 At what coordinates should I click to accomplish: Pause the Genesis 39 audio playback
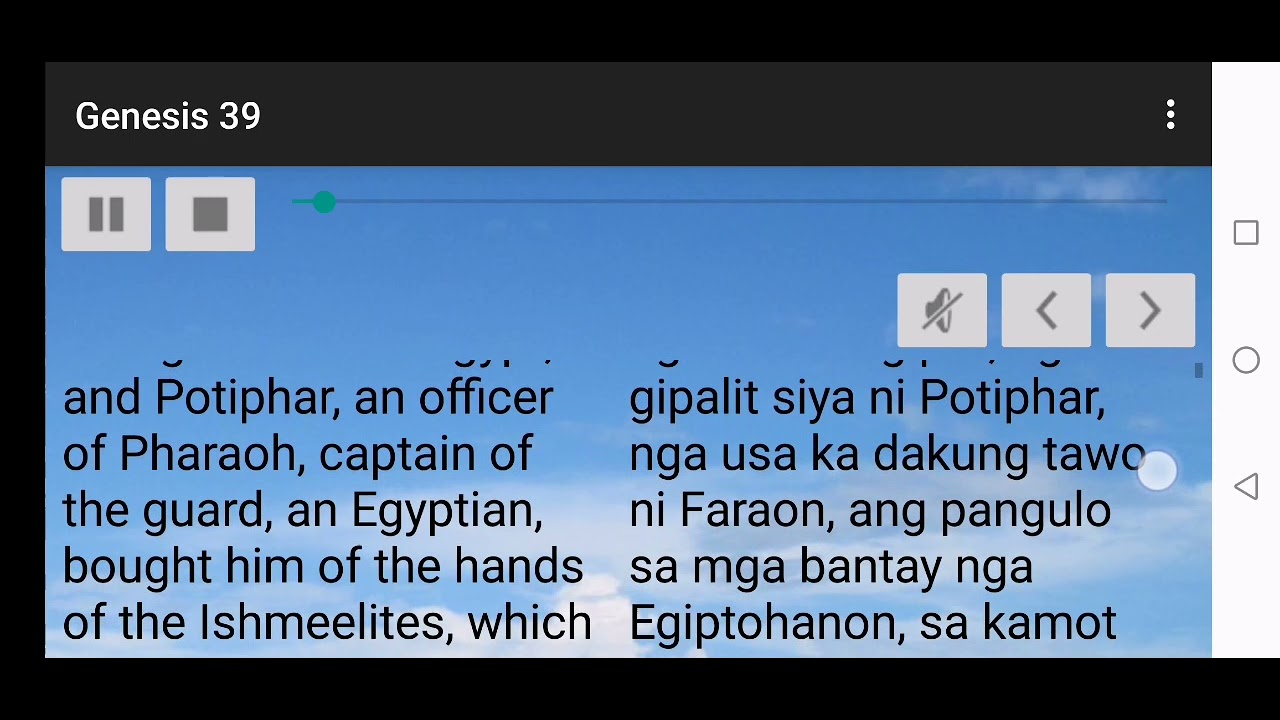pyautogui.click(x=106, y=214)
